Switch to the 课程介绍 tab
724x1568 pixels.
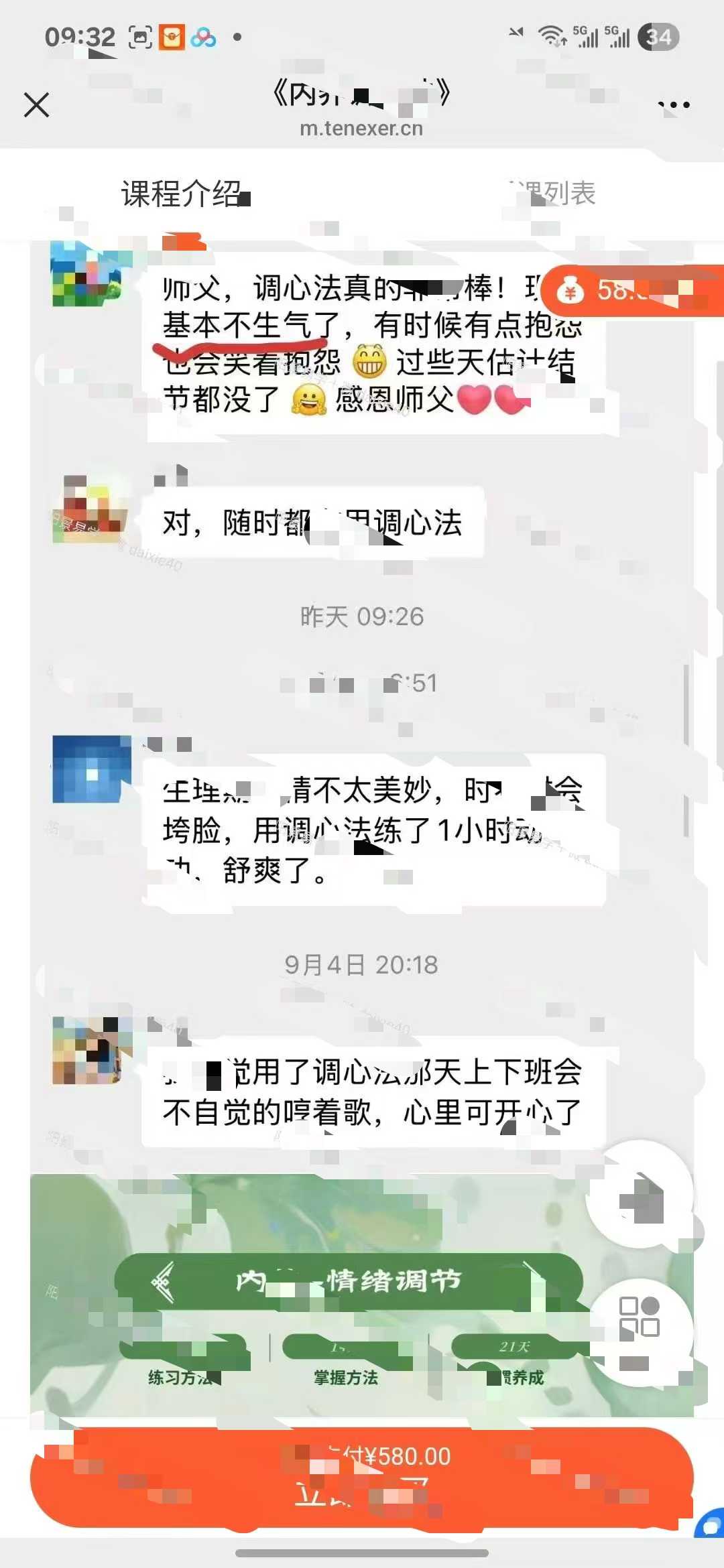(181, 194)
